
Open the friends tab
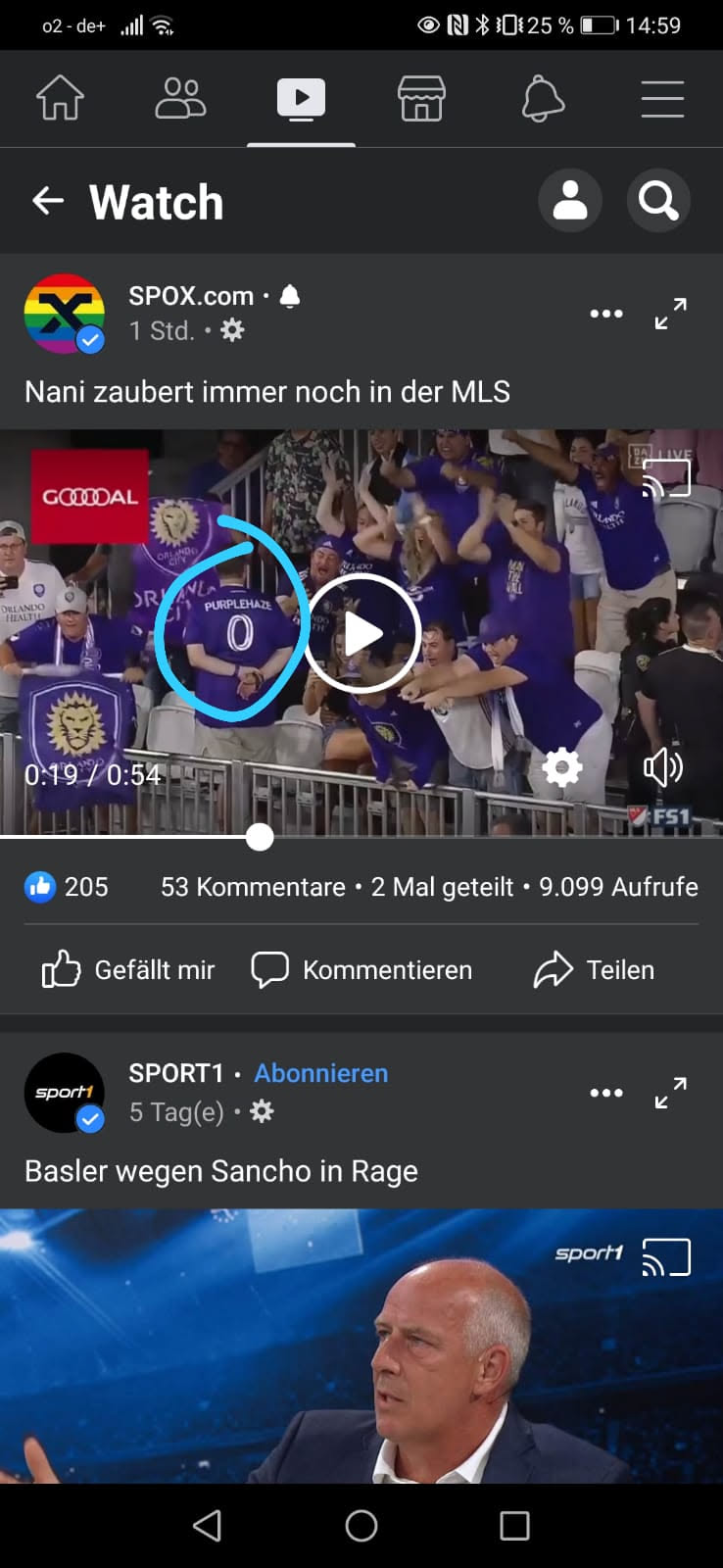[180, 99]
